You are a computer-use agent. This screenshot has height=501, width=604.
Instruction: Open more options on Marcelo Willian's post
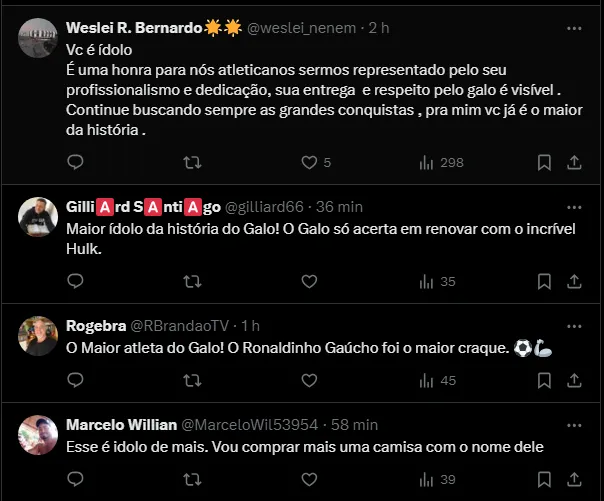[574, 424]
